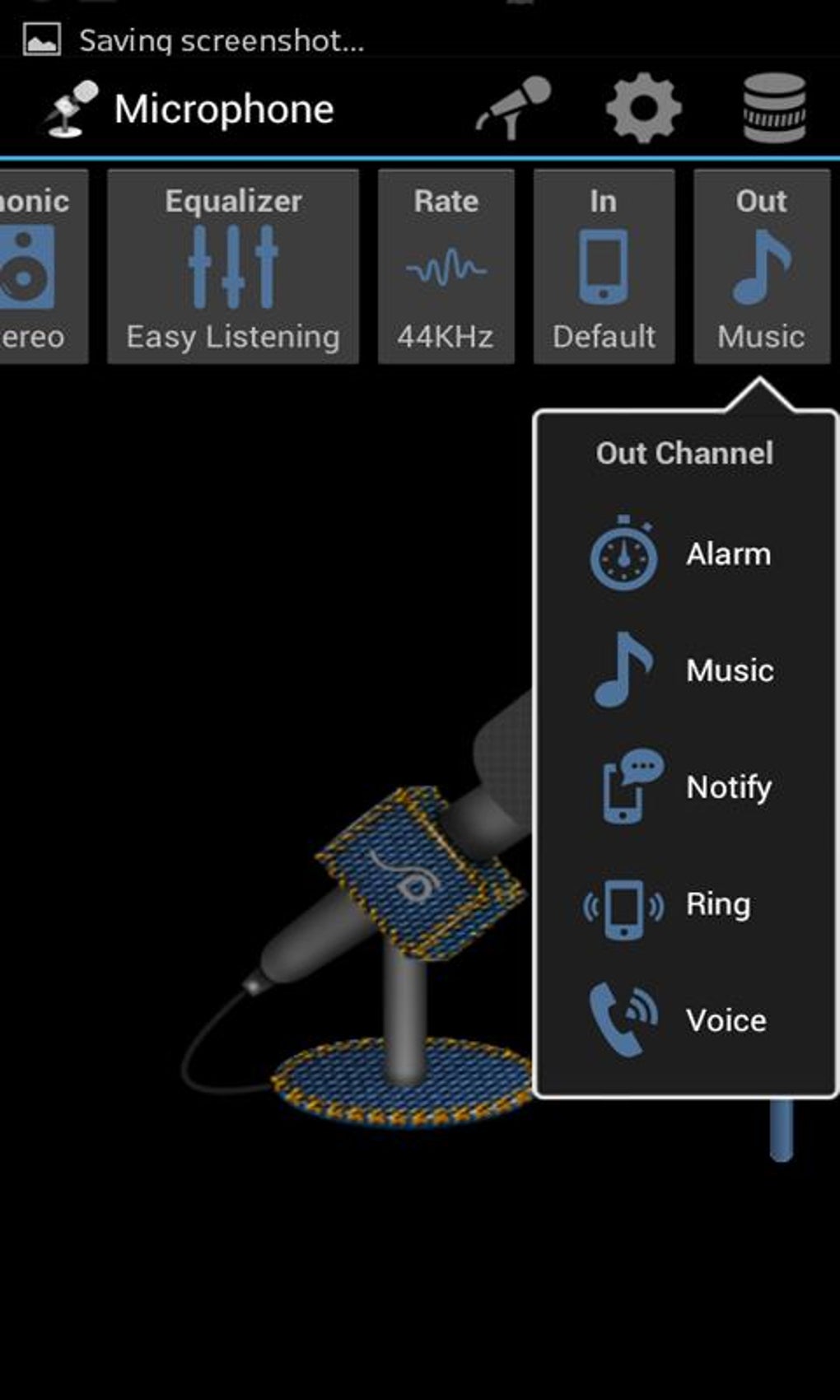Open the In Default input tile
Screen dimensions: 840x1400
tap(604, 267)
